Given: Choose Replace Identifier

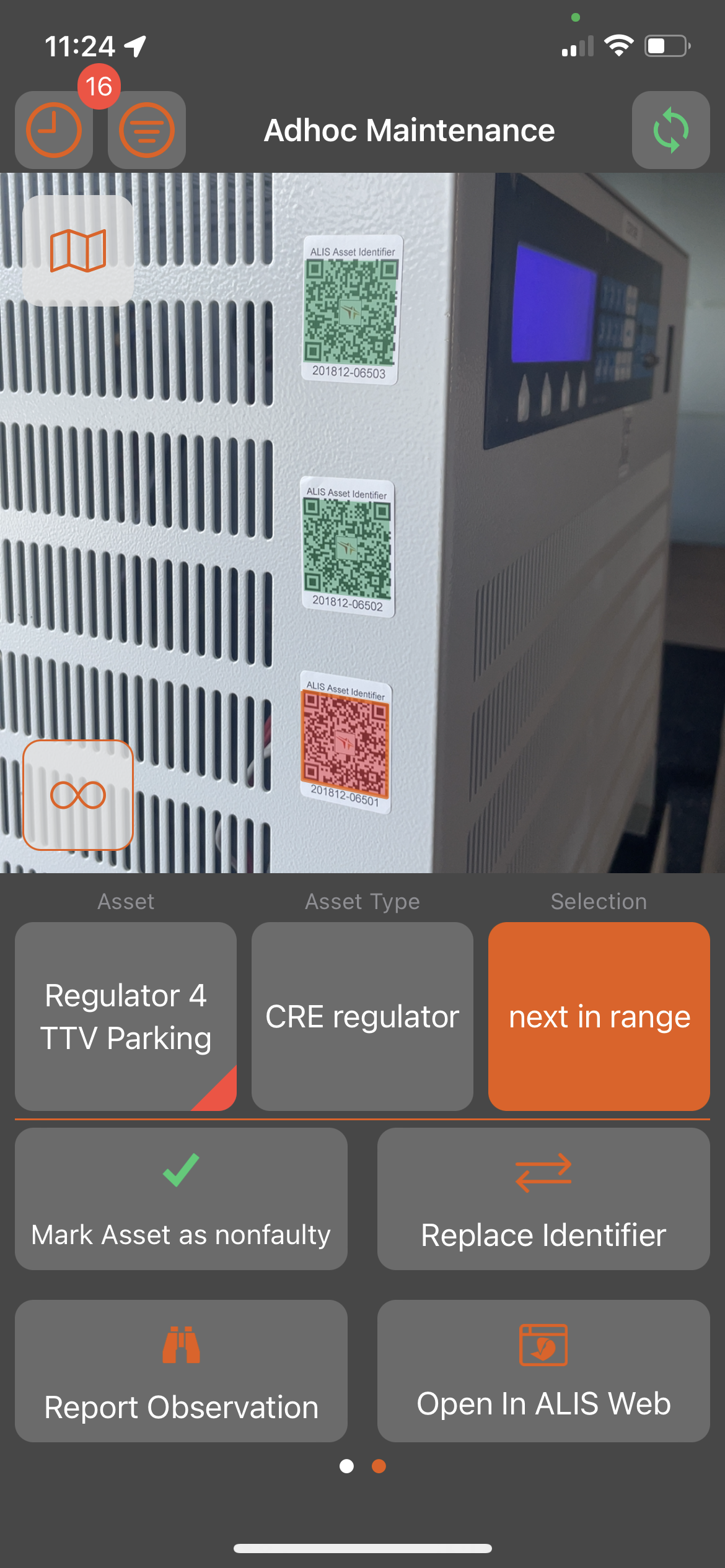Looking at the screenshot, I should point(543,1199).
